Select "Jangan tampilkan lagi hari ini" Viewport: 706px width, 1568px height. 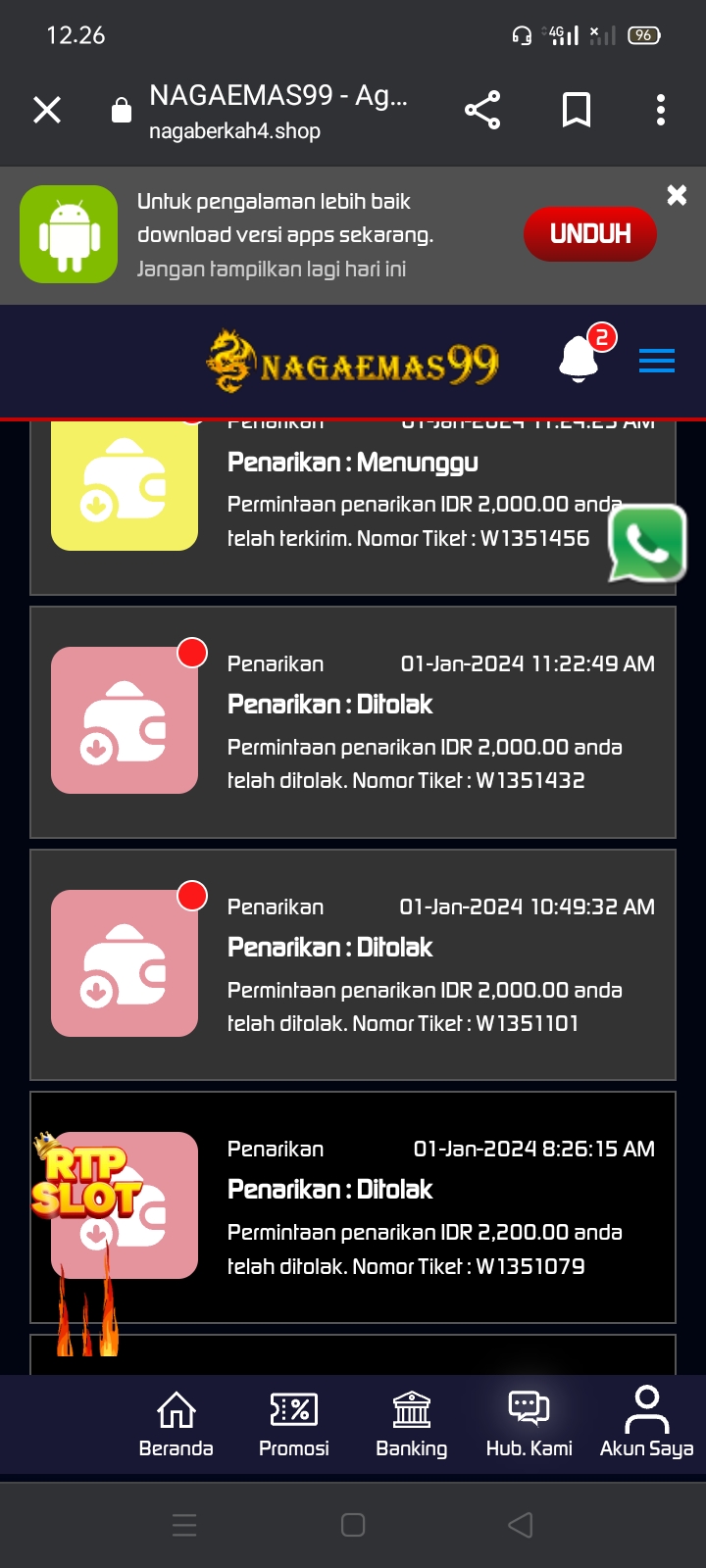[x=272, y=269]
